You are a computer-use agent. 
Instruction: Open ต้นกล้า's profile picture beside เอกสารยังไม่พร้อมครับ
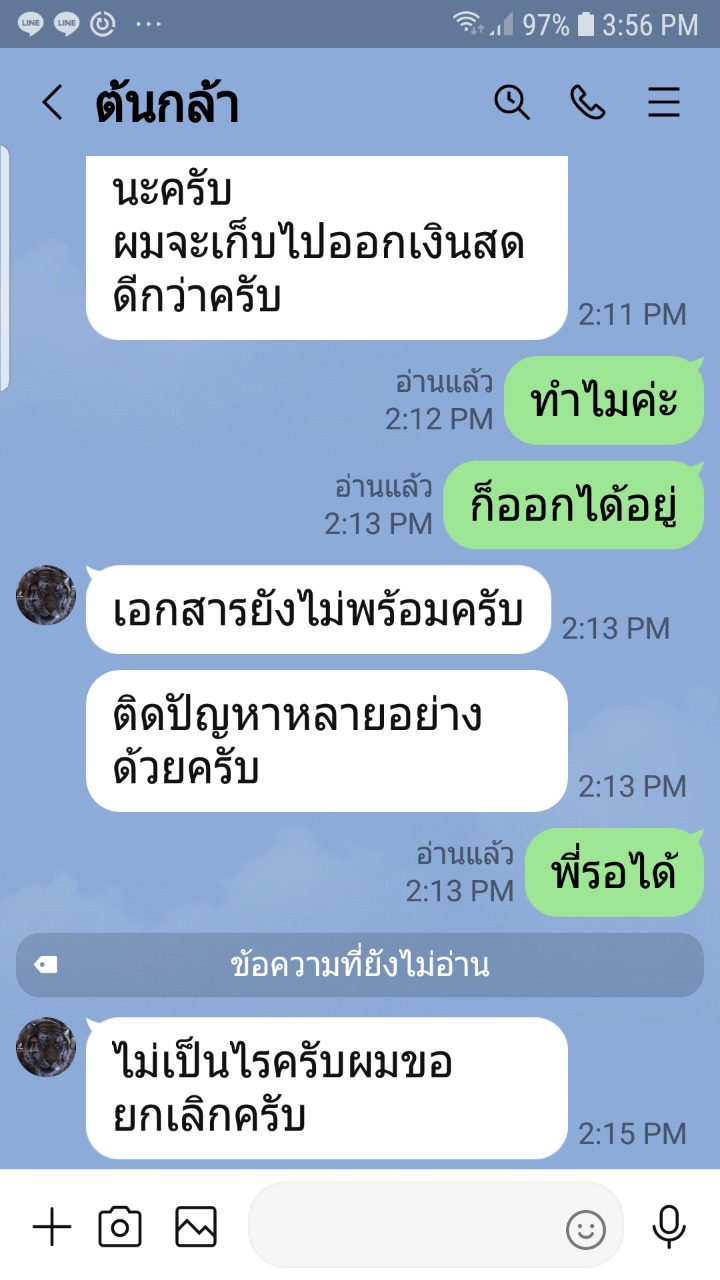coord(46,596)
